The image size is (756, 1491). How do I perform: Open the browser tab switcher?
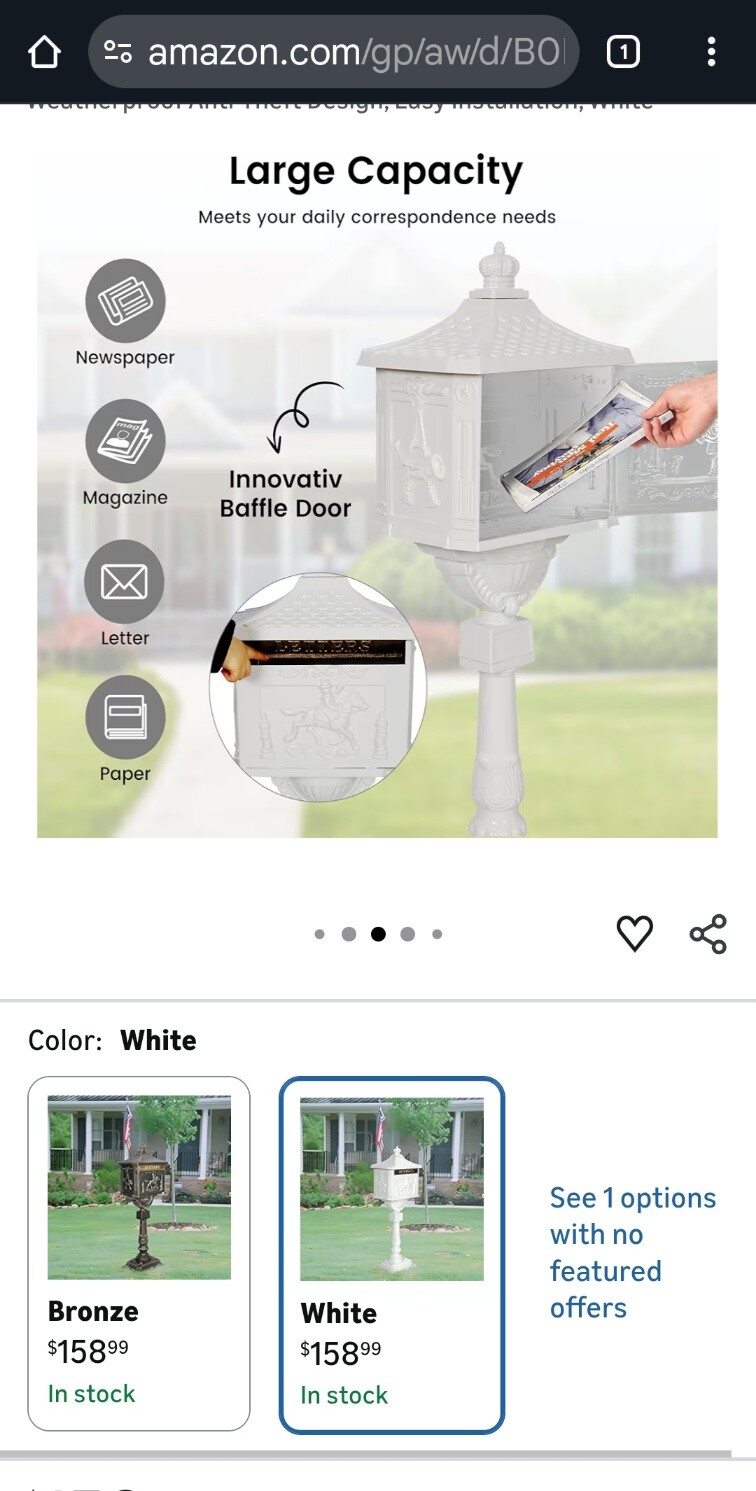point(623,52)
